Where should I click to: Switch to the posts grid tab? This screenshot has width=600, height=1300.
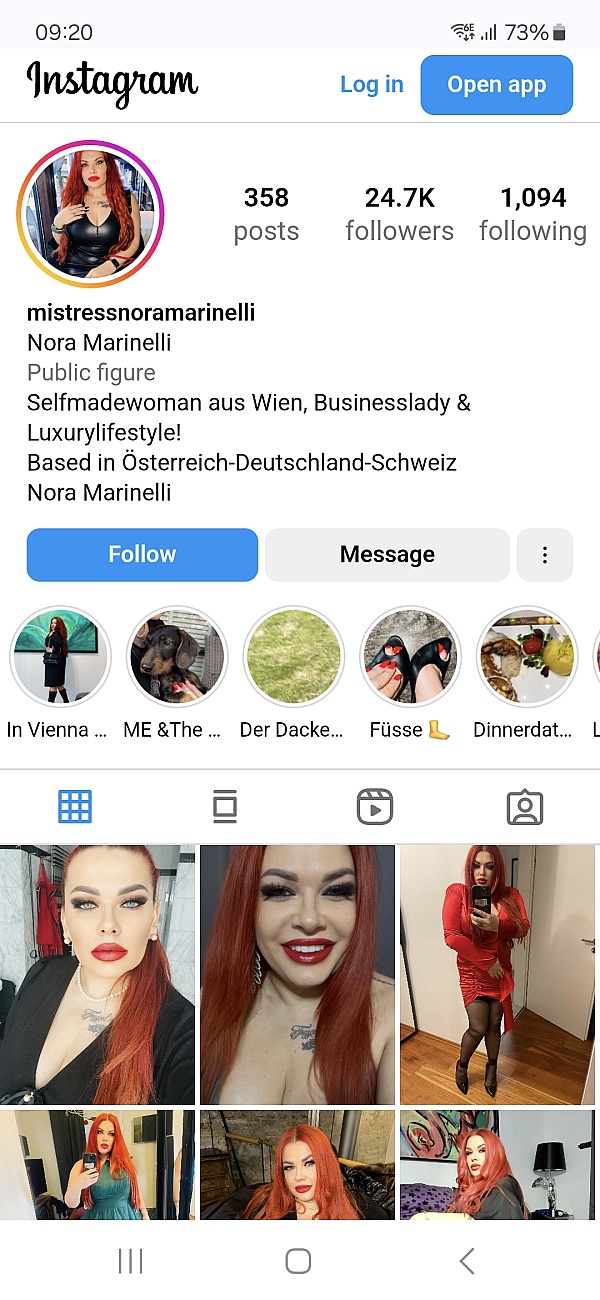75,807
